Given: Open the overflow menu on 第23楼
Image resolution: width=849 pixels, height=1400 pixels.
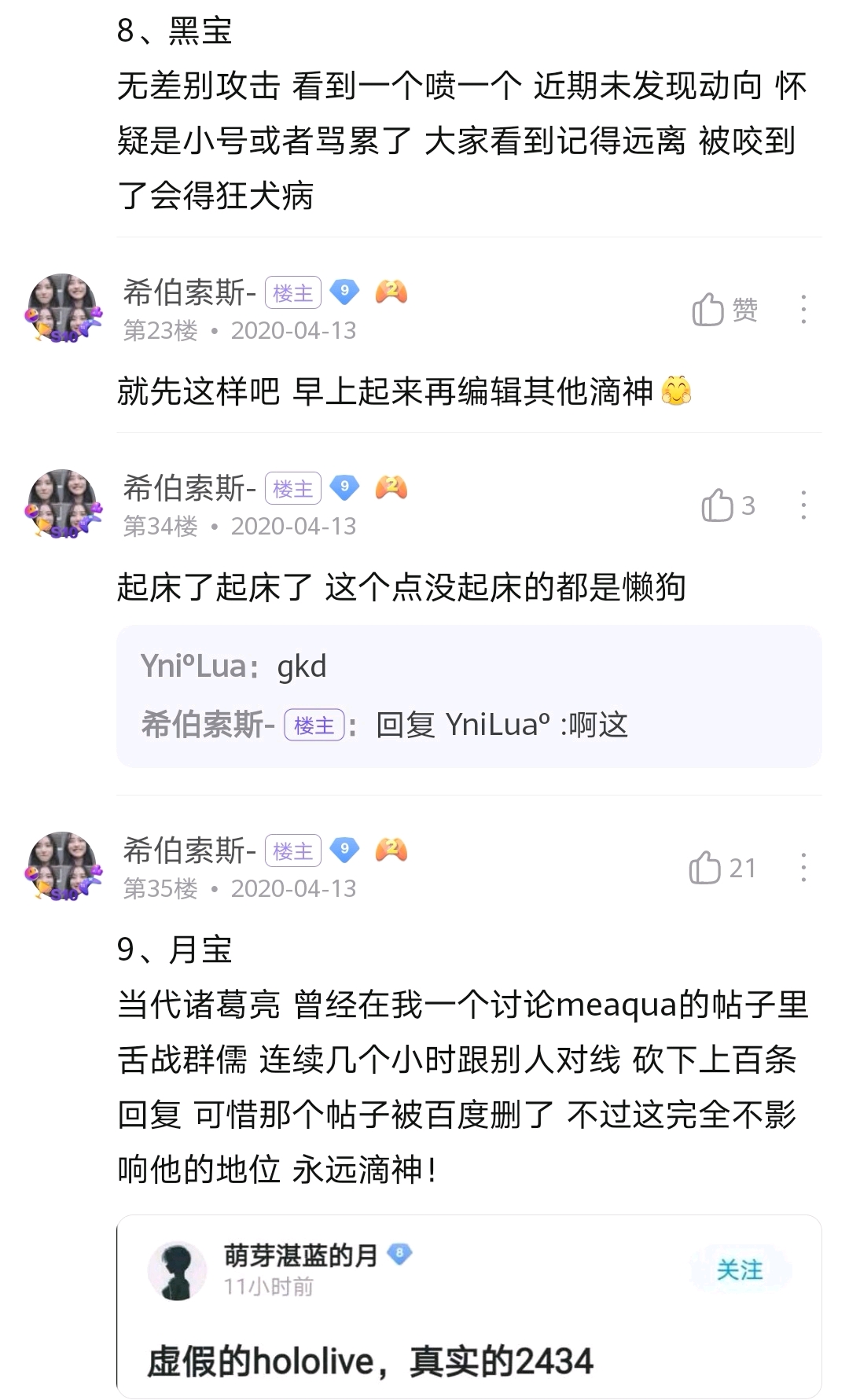Looking at the screenshot, I should click(803, 310).
